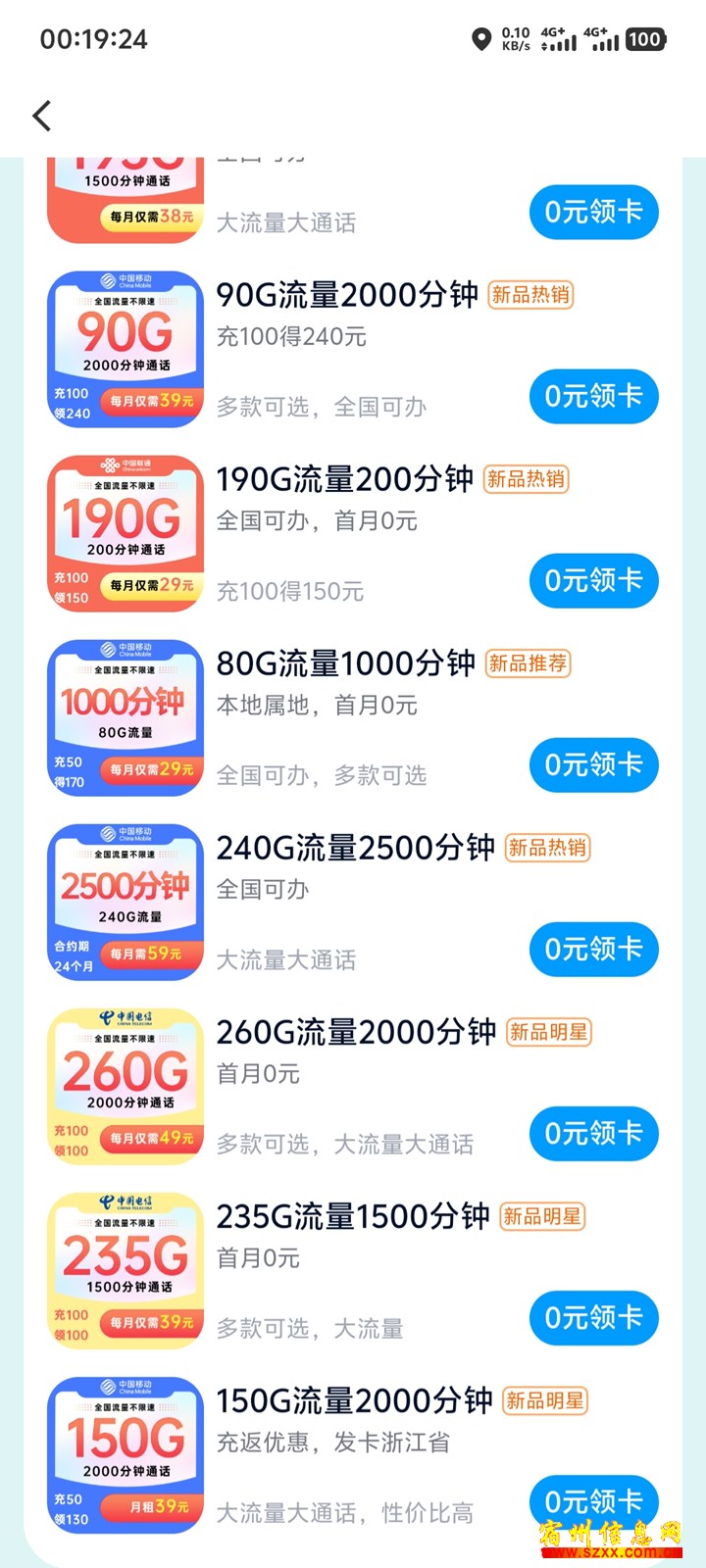Image resolution: width=706 pixels, height=1568 pixels.
Task: View the 190G China Unicom plan picture
Action: 126,533
